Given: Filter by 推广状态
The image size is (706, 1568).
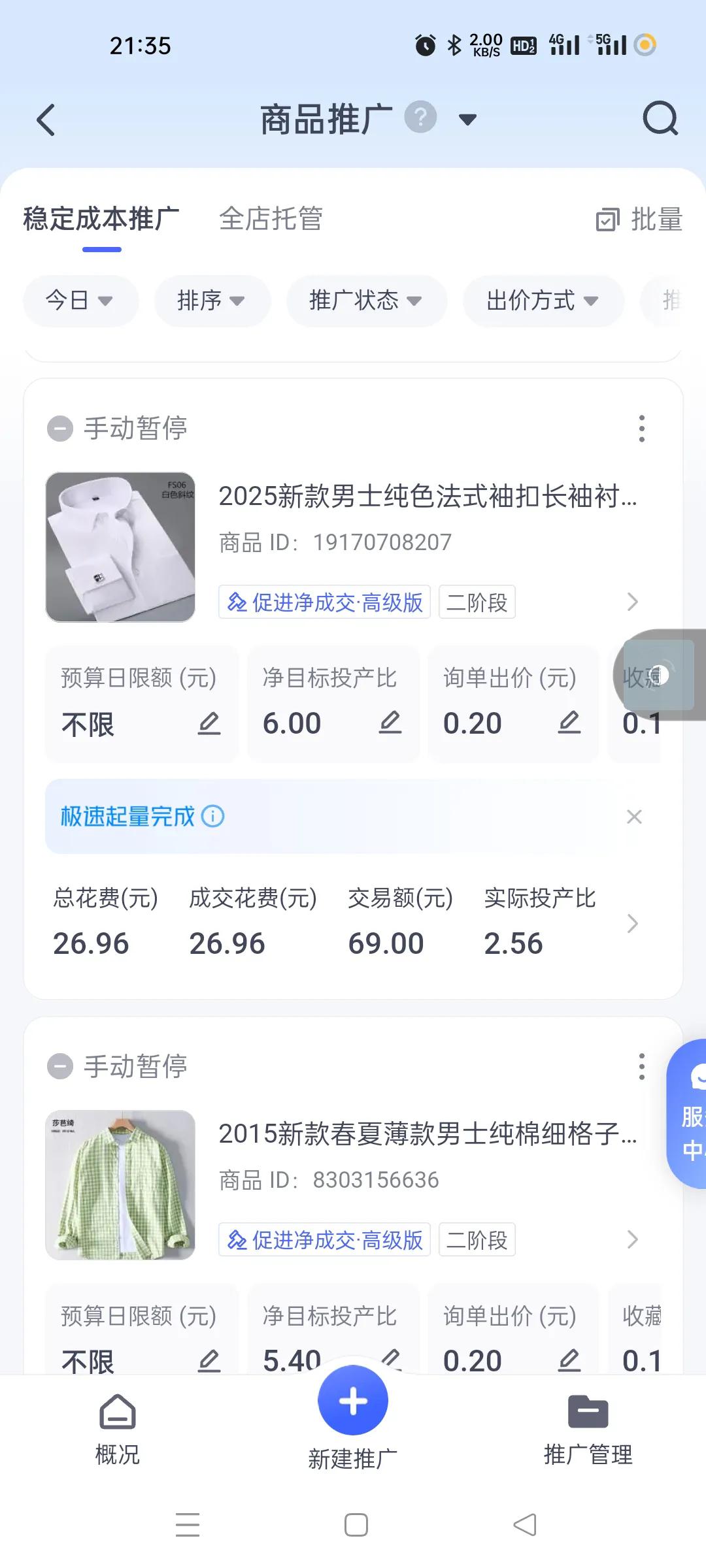Looking at the screenshot, I should pyautogui.click(x=366, y=301).
